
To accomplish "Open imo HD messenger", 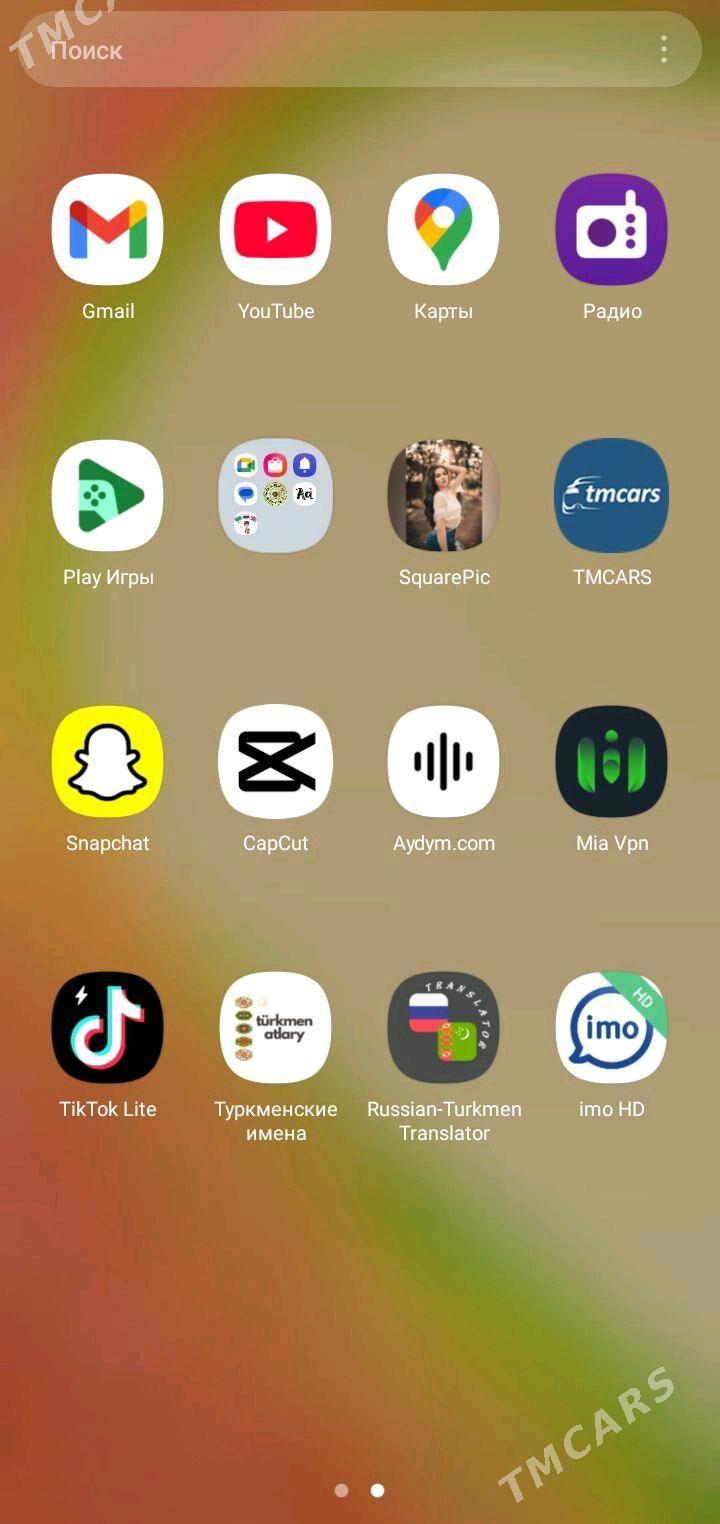I will 612,1028.
